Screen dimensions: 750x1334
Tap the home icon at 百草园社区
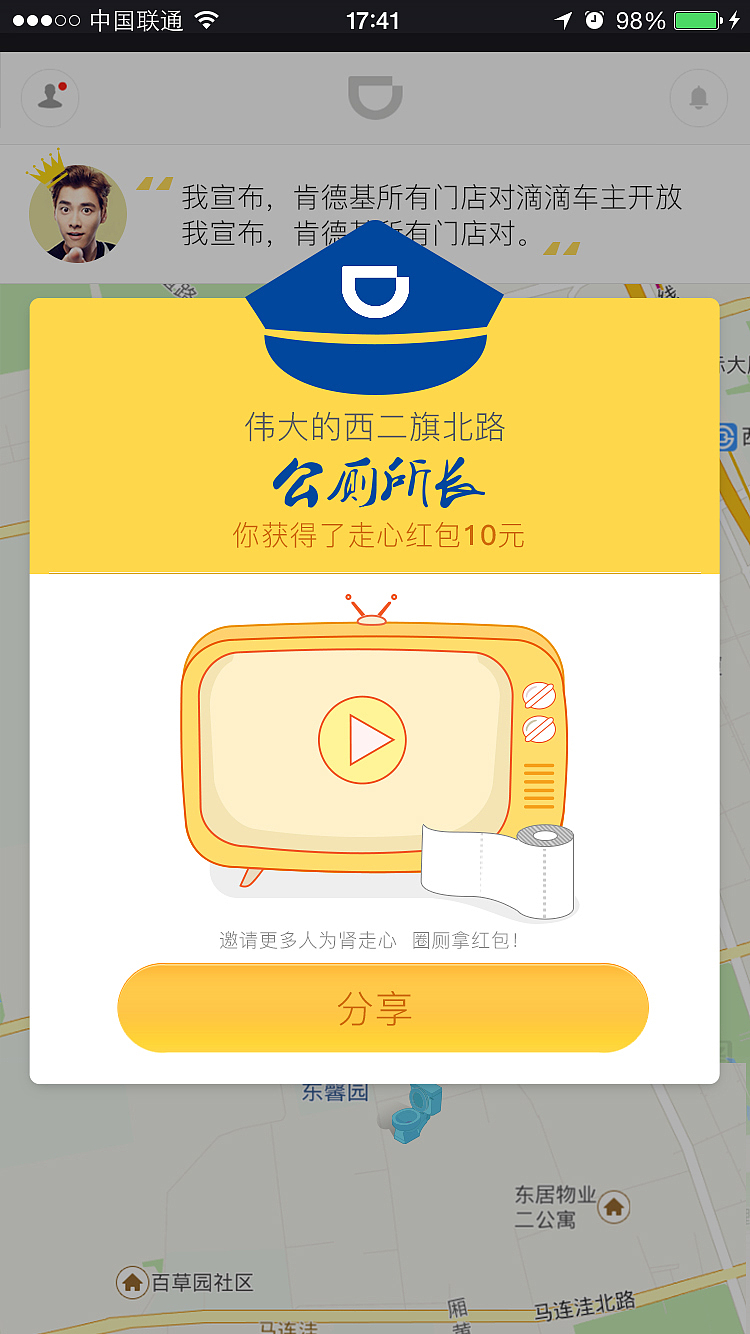[x=133, y=1281]
